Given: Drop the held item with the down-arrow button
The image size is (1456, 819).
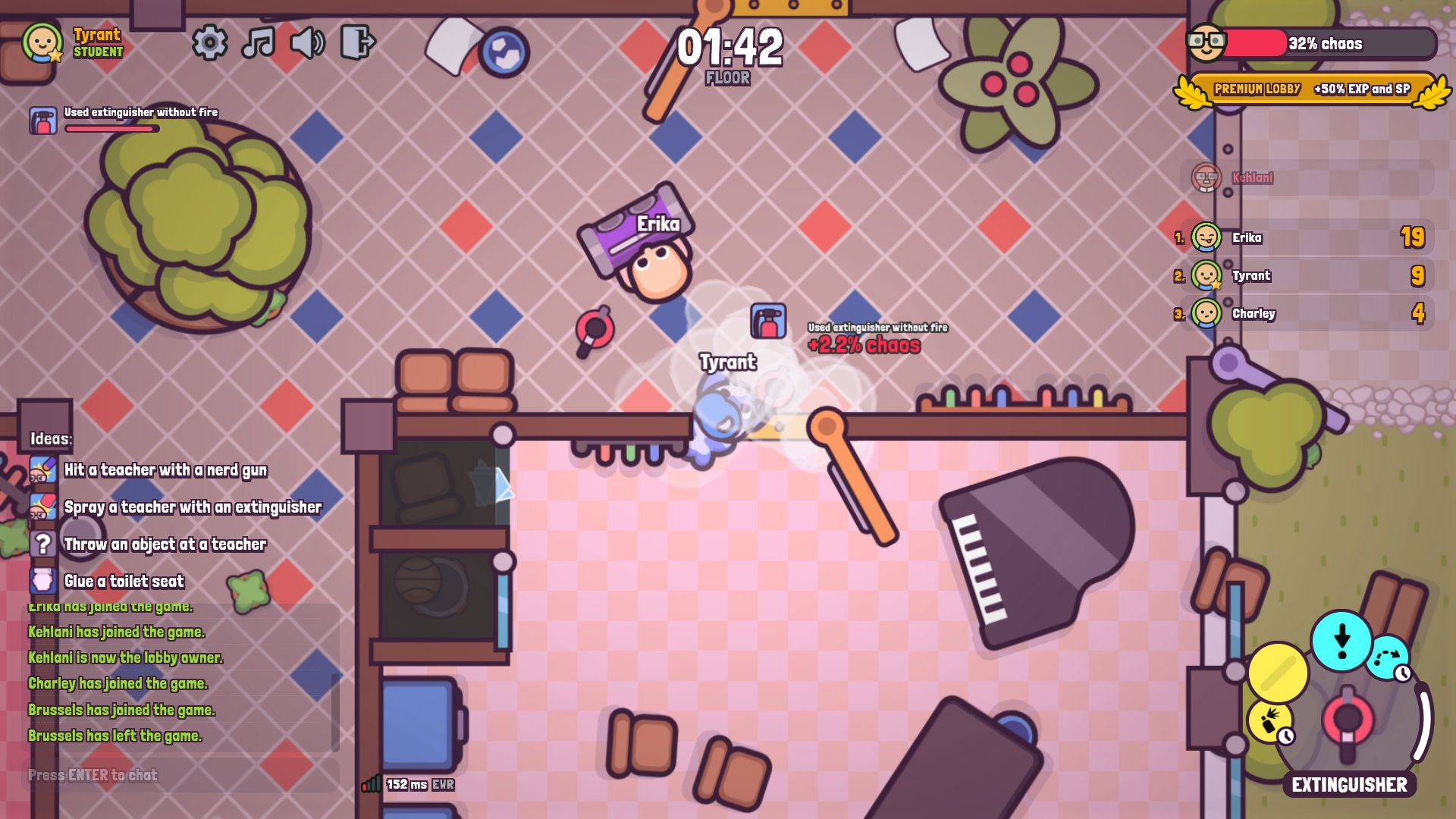Looking at the screenshot, I should click(x=1341, y=641).
